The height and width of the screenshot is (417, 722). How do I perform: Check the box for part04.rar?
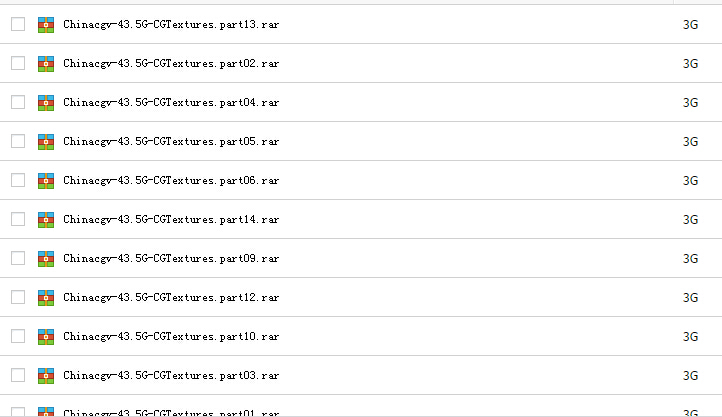pyautogui.click(x=18, y=102)
